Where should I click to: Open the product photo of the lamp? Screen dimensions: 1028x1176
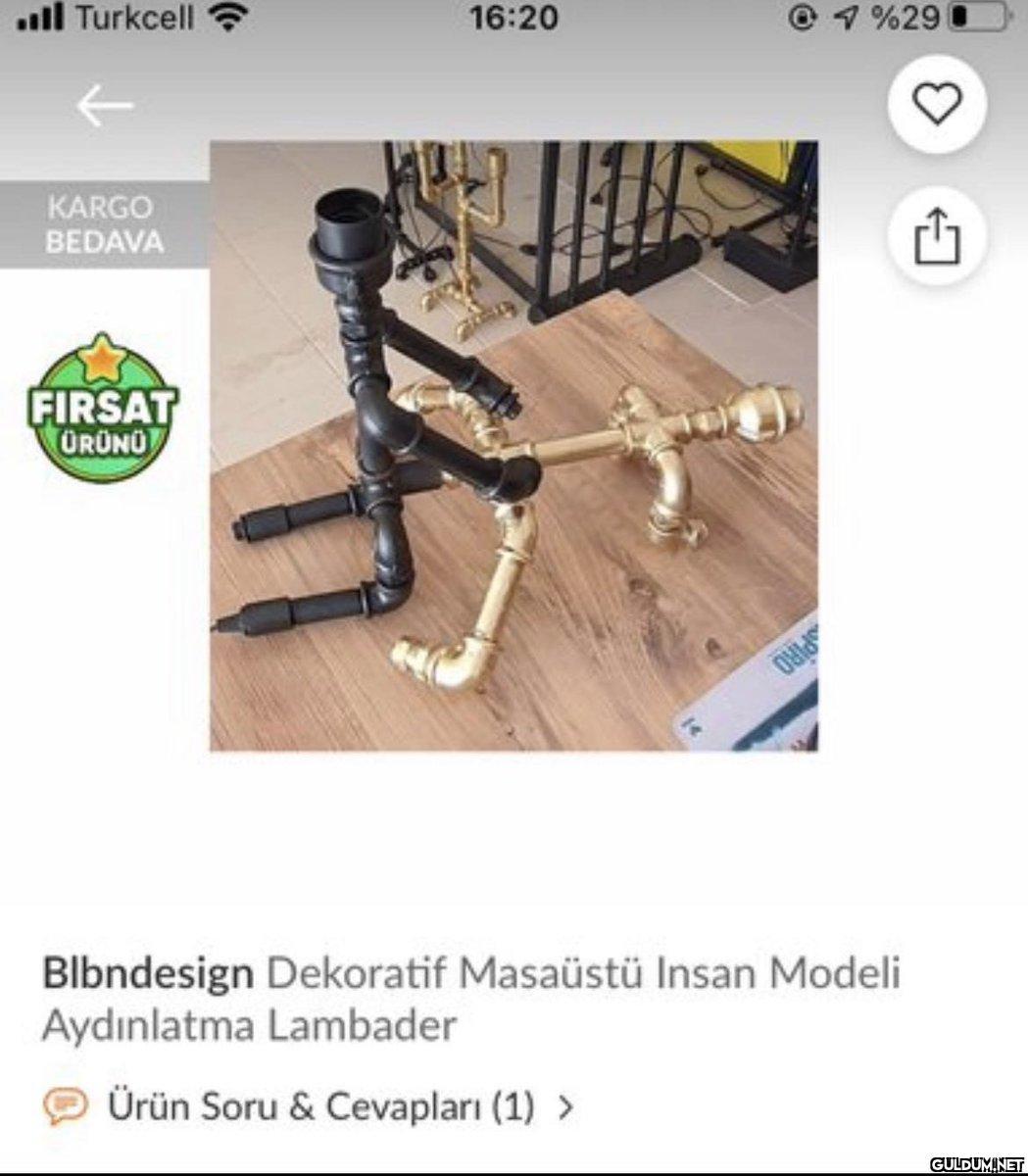pyautogui.click(x=514, y=446)
